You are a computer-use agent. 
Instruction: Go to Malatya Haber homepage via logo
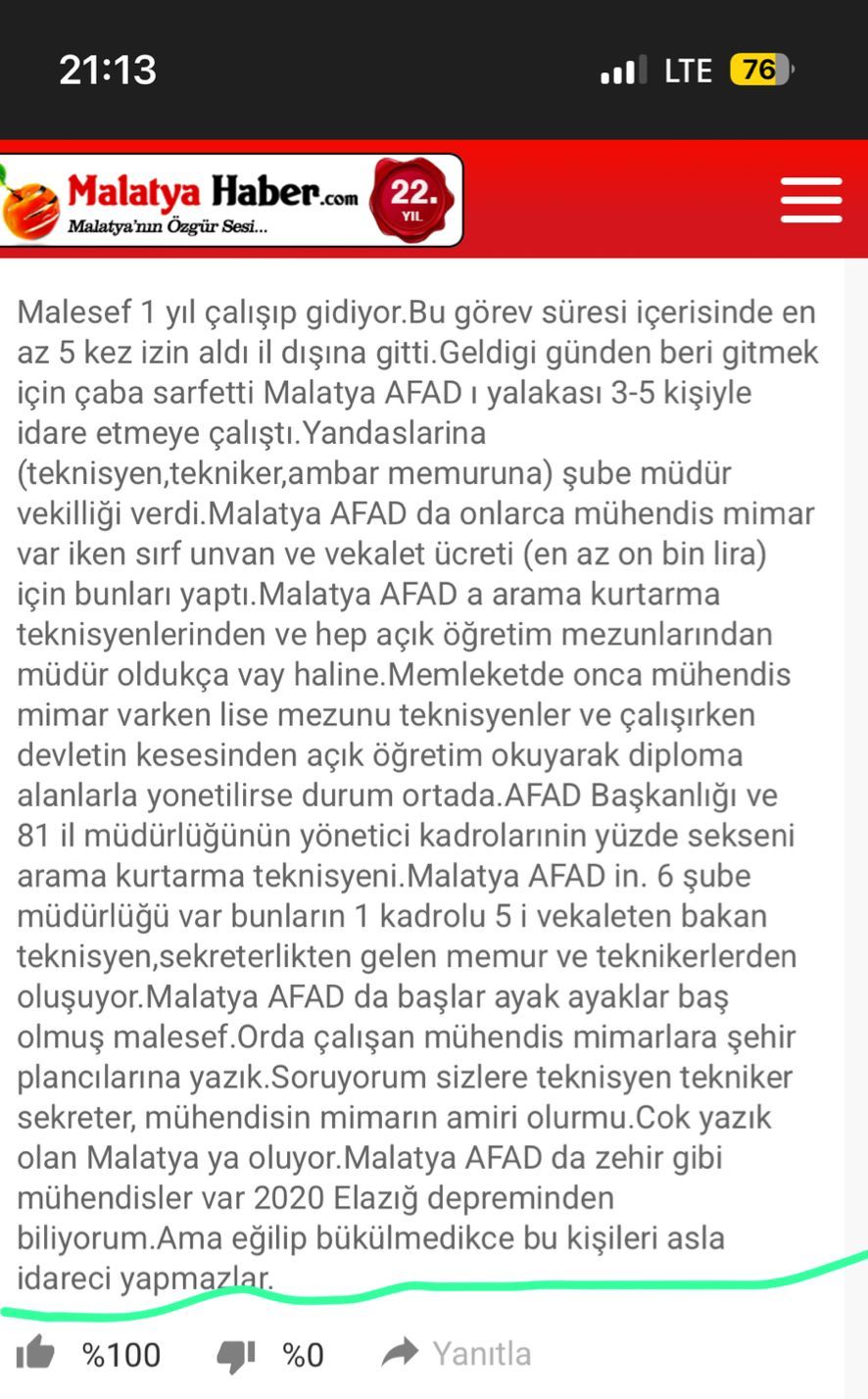pyautogui.click(x=230, y=200)
